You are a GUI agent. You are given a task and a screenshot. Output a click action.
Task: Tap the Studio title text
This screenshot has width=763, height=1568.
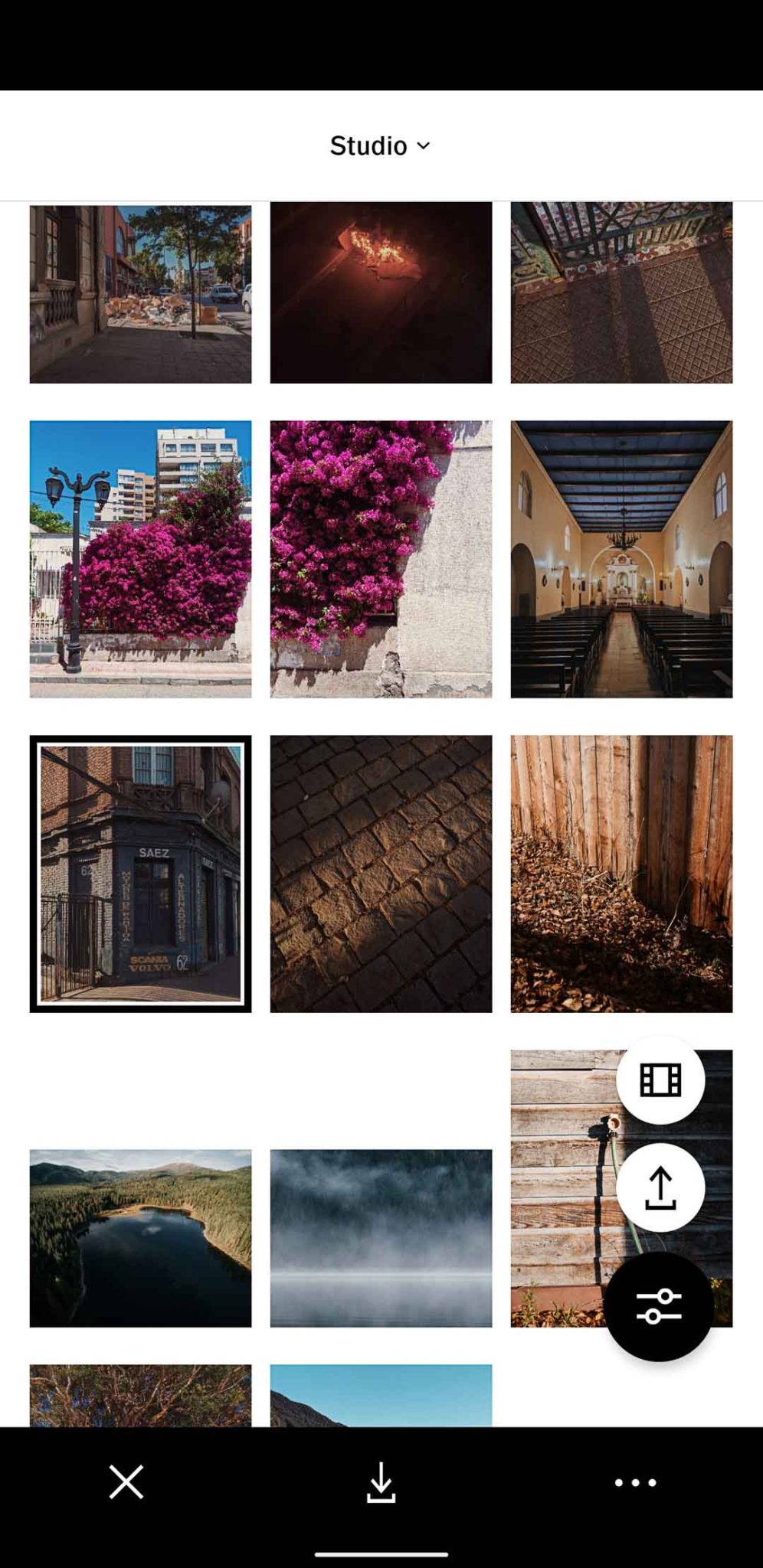coord(368,145)
